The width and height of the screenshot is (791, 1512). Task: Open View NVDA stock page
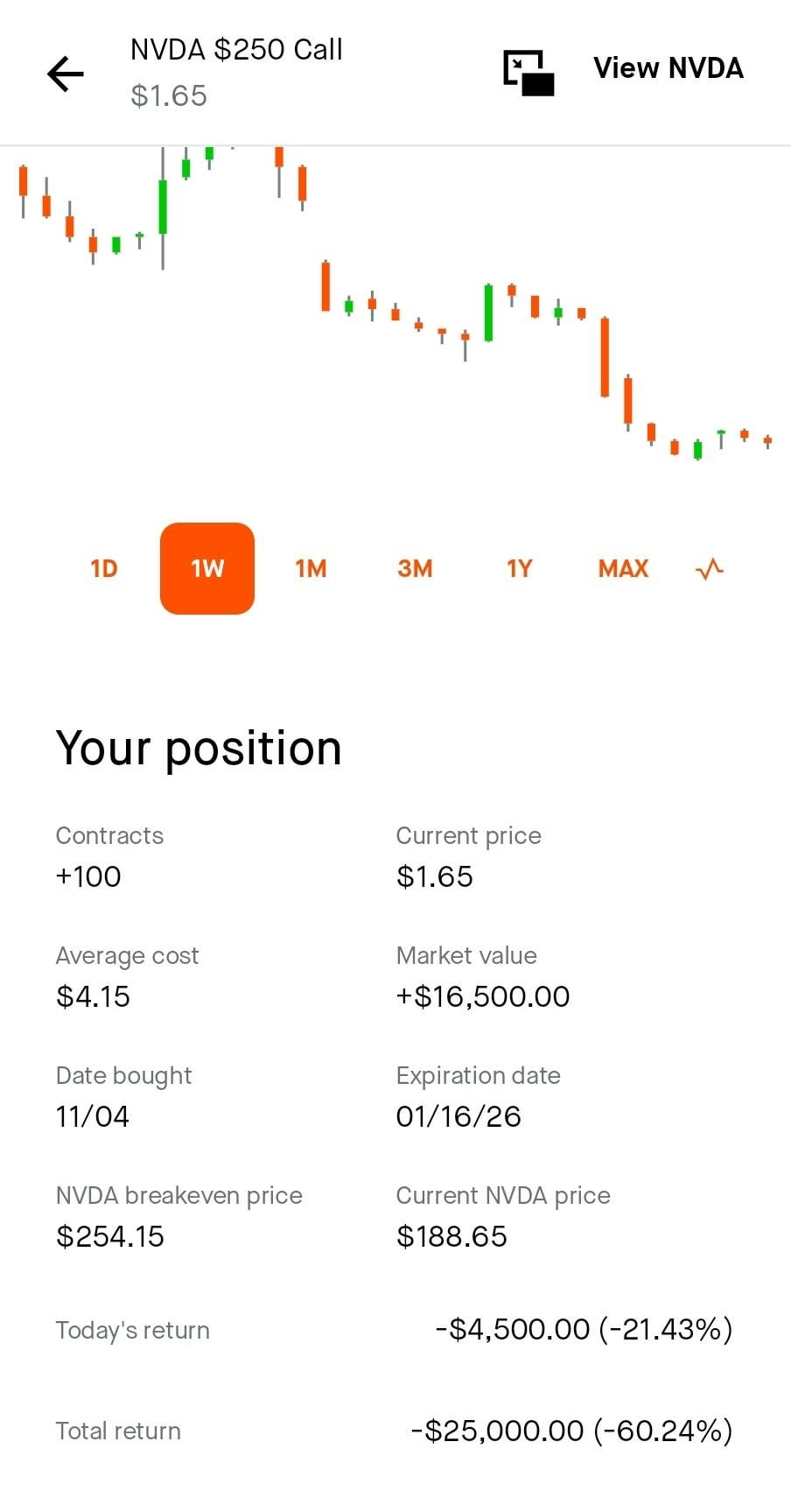pos(668,68)
